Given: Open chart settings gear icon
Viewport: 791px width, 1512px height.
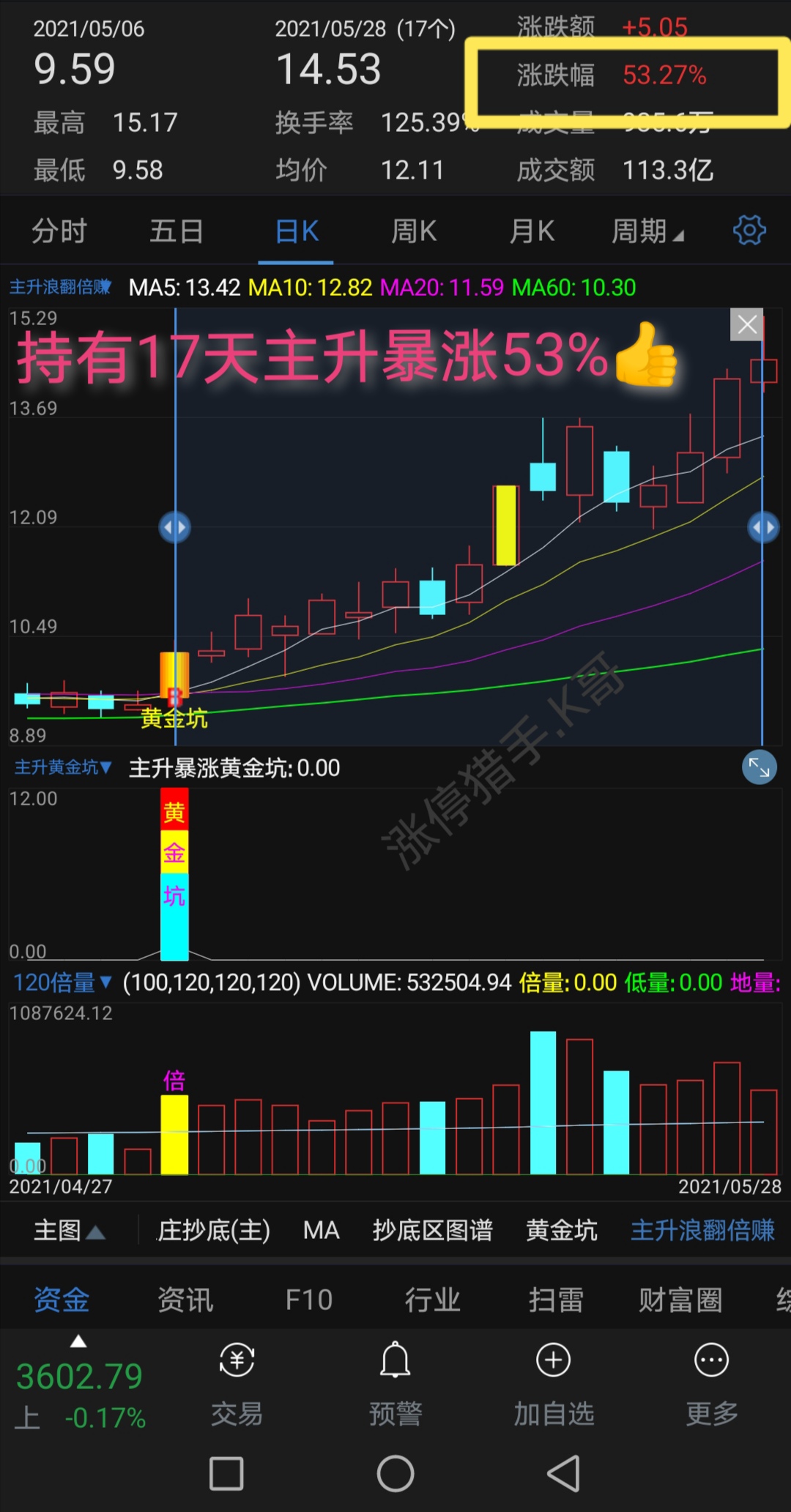Looking at the screenshot, I should 749,231.
